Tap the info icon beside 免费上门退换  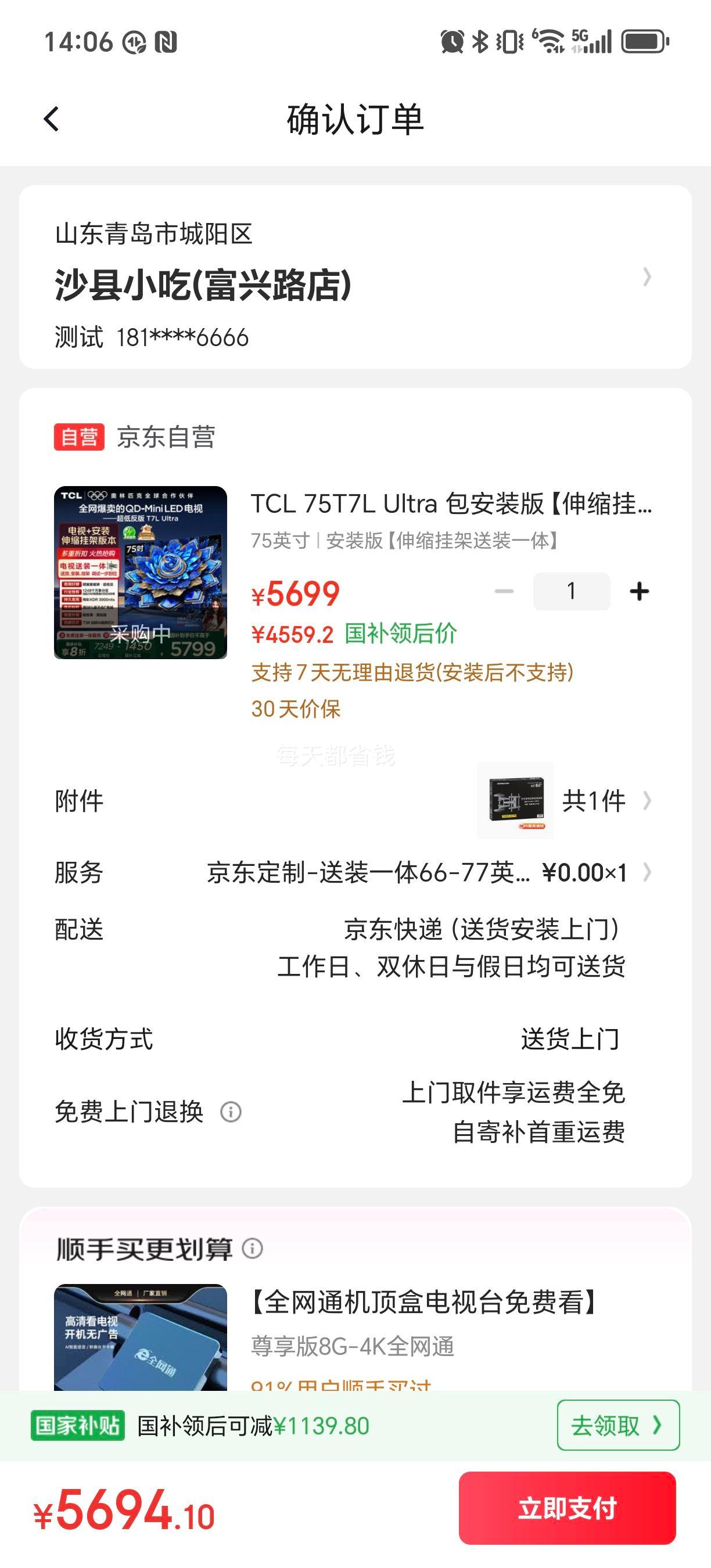[230, 1112]
